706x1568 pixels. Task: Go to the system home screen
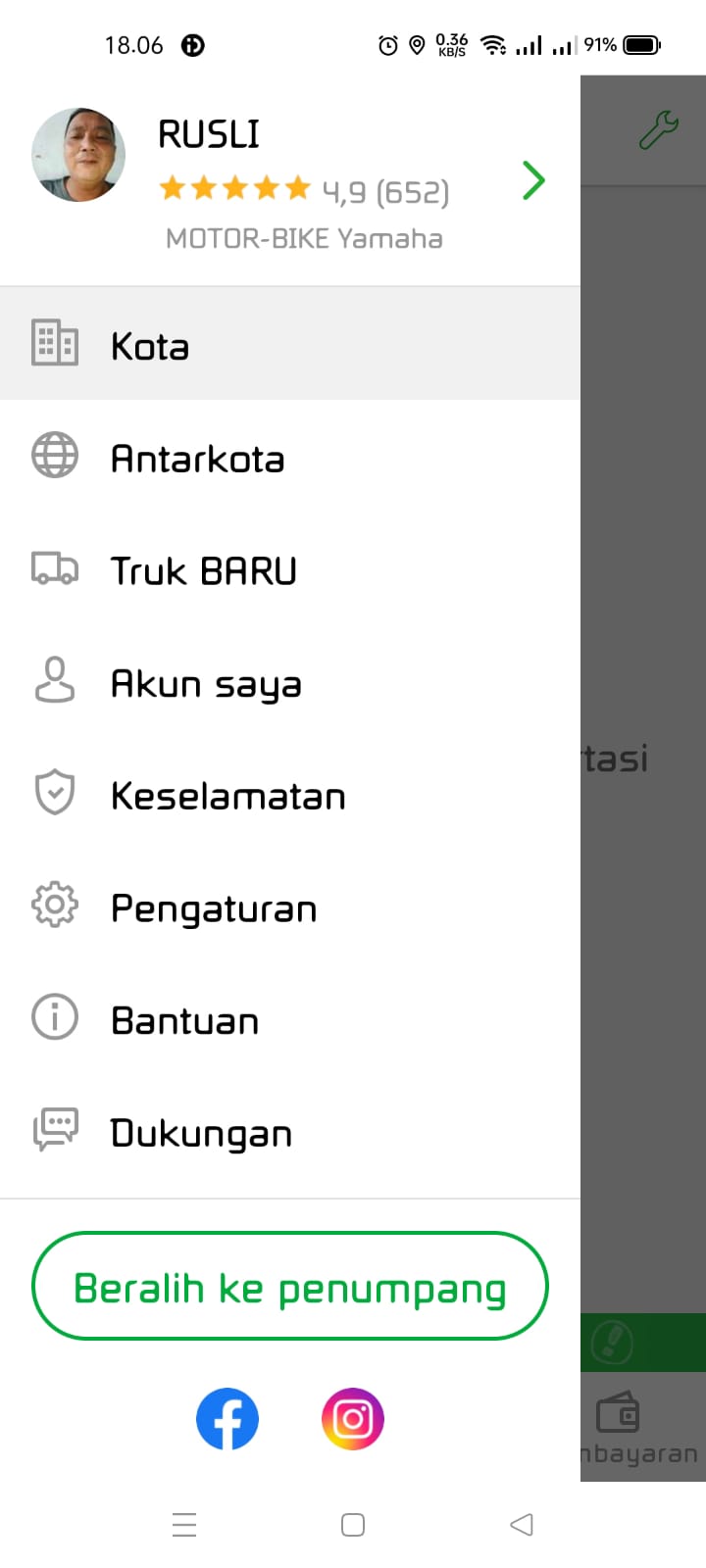pyautogui.click(x=353, y=1524)
